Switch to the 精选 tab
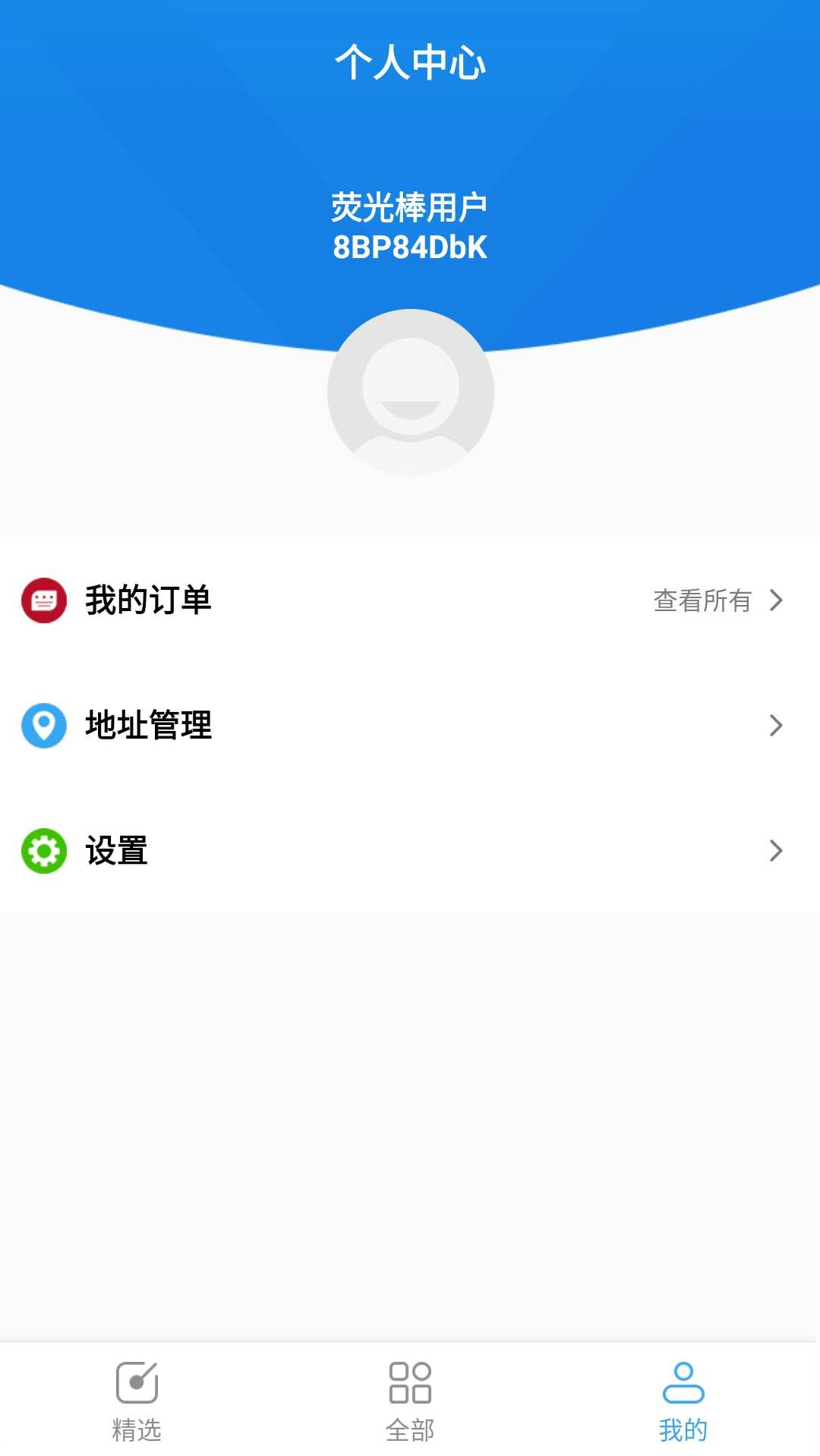The image size is (820, 1456). click(x=138, y=1401)
